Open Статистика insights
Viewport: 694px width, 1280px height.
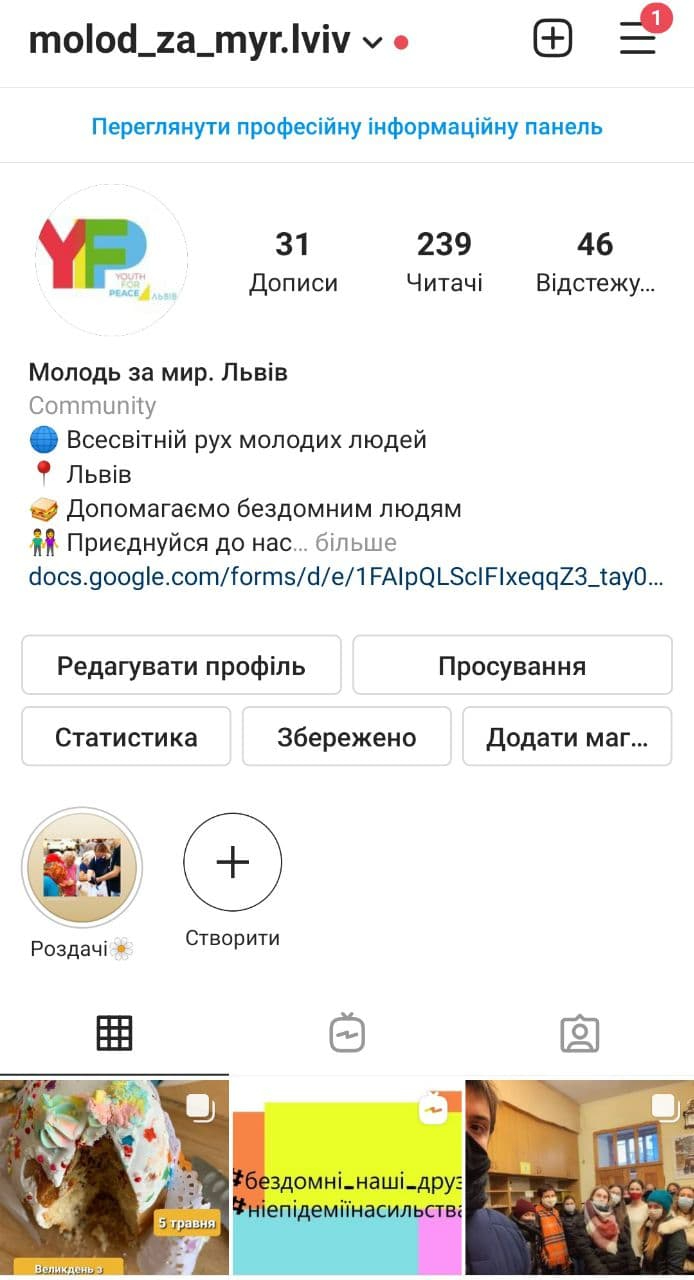[126, 738]
